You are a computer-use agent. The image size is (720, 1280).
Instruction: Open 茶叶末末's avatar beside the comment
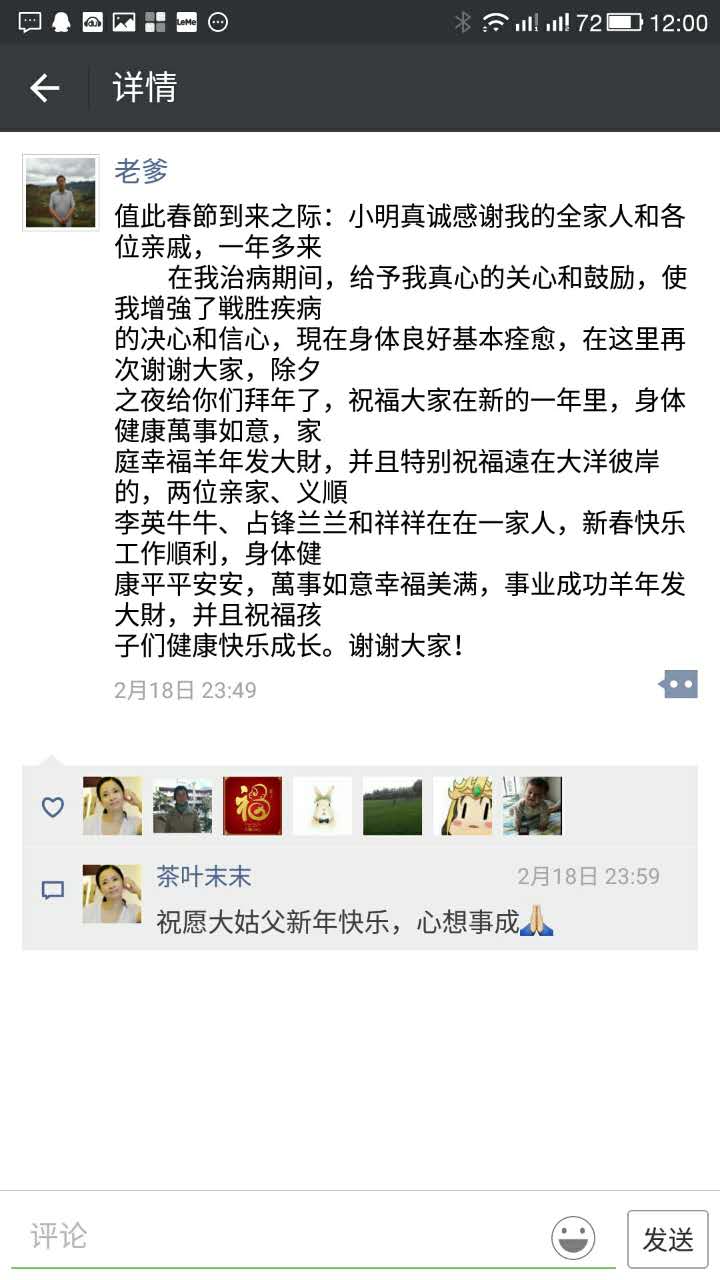click(x=112, y=894)
